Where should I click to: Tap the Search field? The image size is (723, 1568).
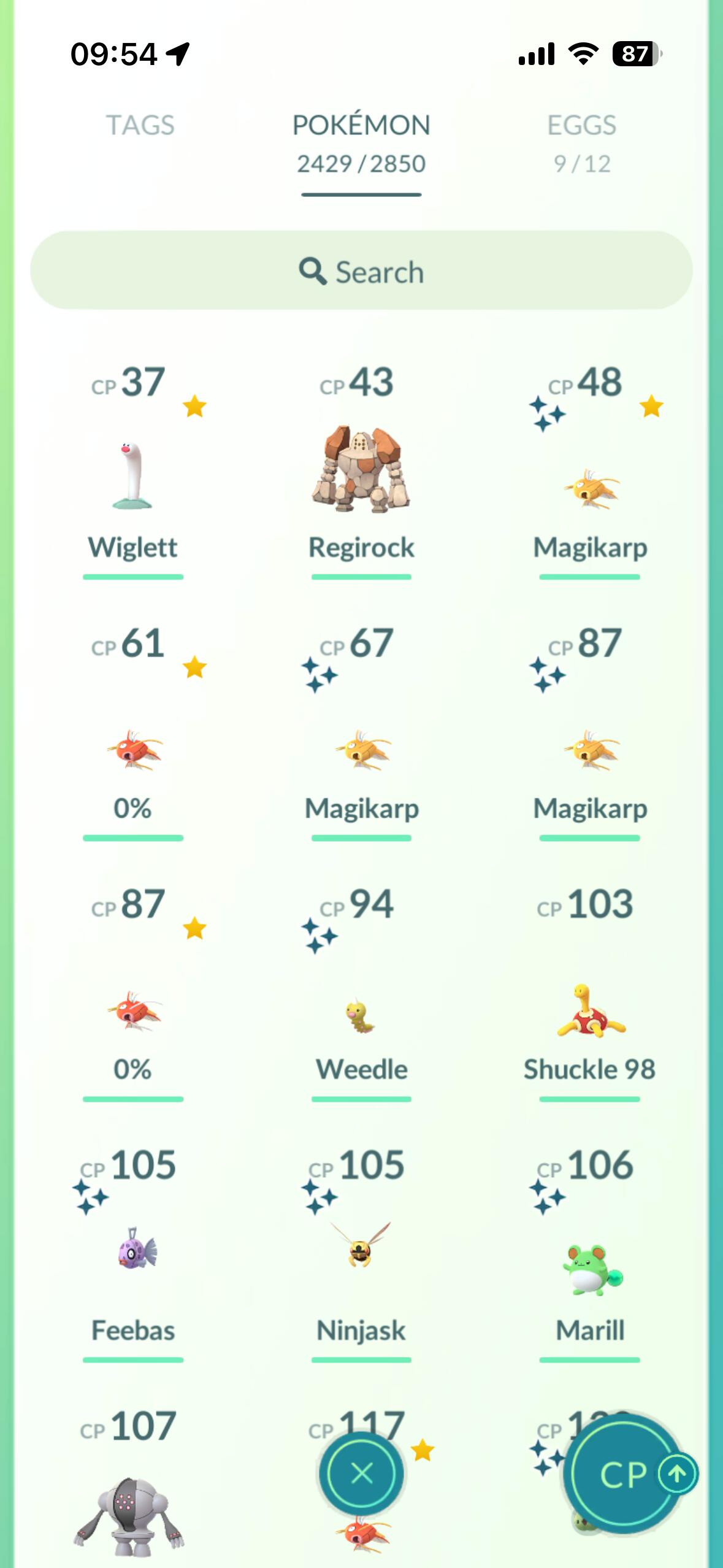pyautogui.click(x=361, y=271)
